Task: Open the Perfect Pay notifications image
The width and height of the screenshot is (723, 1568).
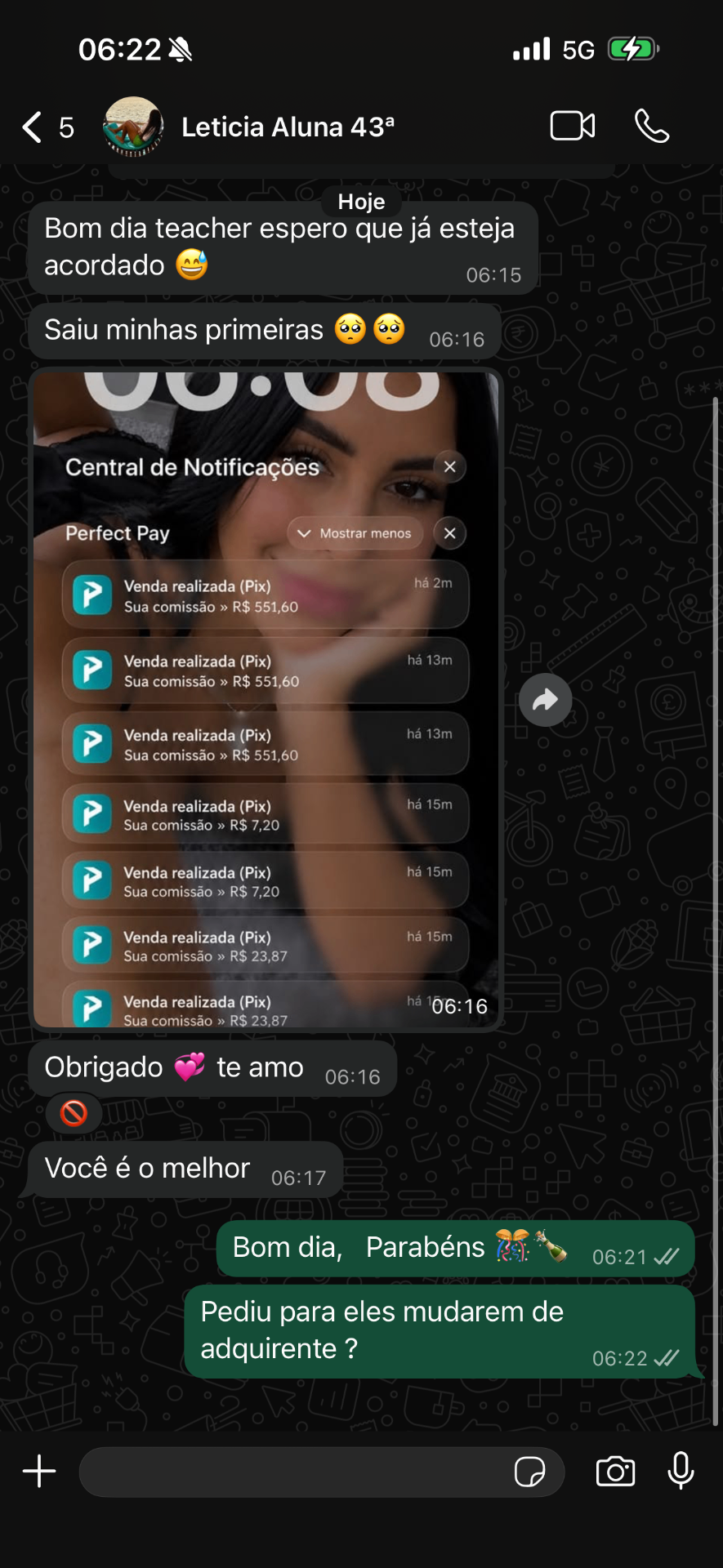Action: coord(266,700)
